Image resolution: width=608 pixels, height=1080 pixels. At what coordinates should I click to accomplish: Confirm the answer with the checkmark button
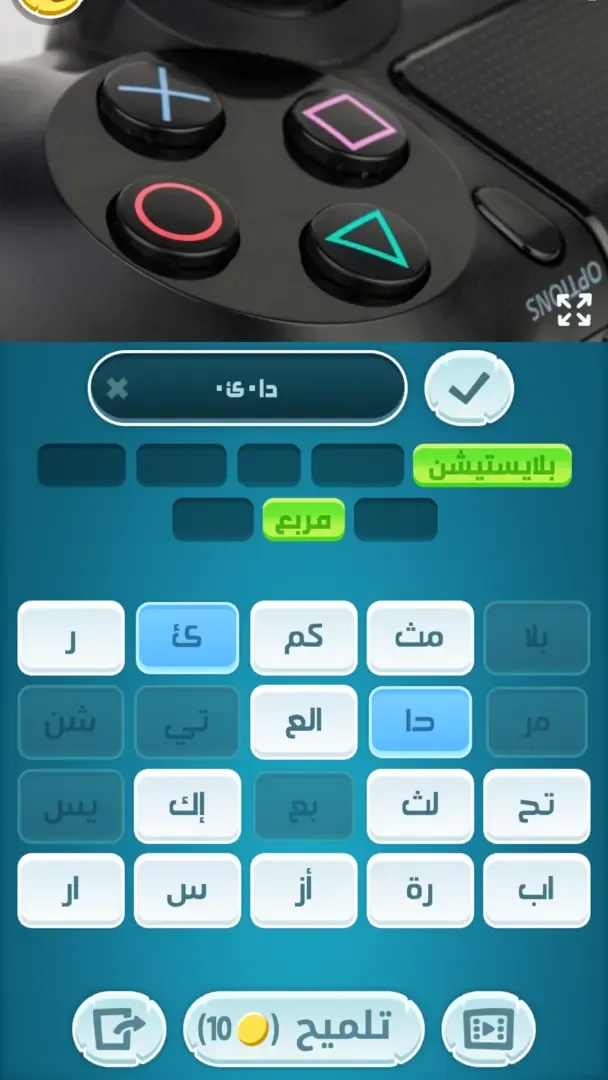468,389
